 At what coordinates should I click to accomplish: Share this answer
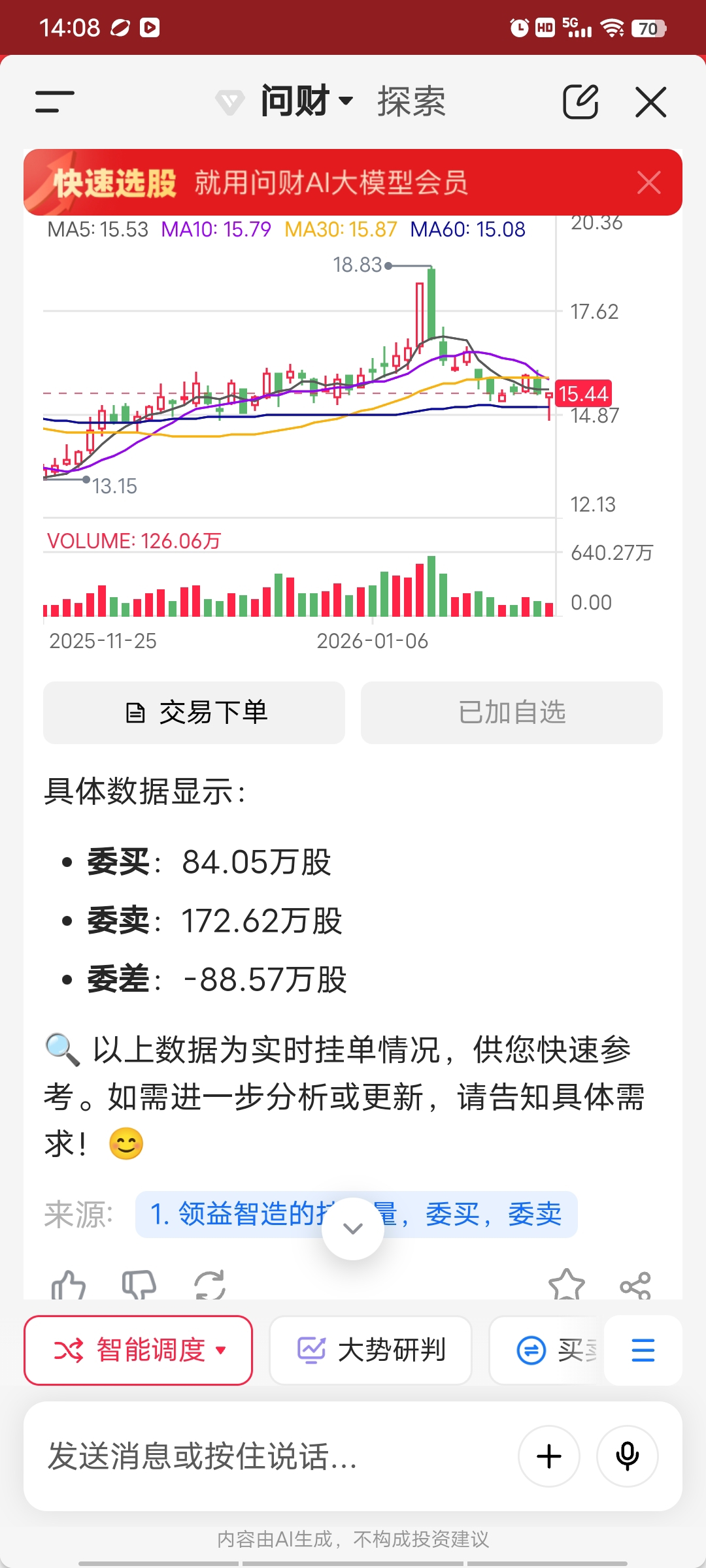tap(635, 1286)
